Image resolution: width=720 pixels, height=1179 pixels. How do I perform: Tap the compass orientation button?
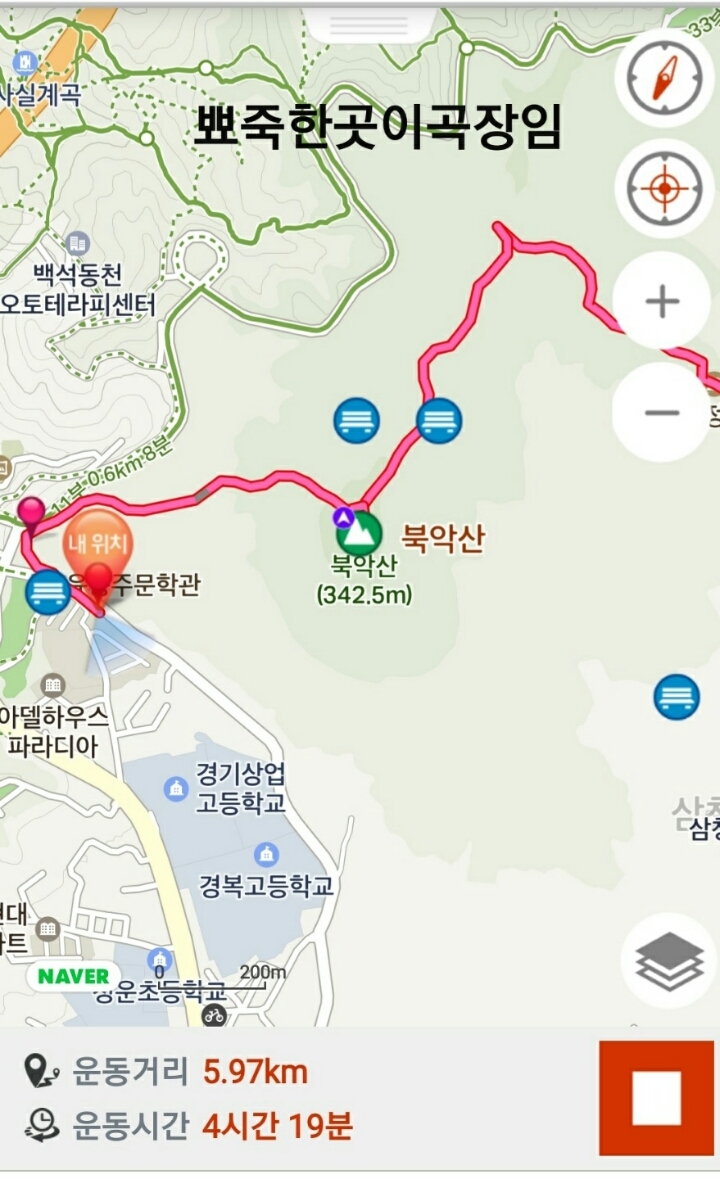click(x=663, y=77)
